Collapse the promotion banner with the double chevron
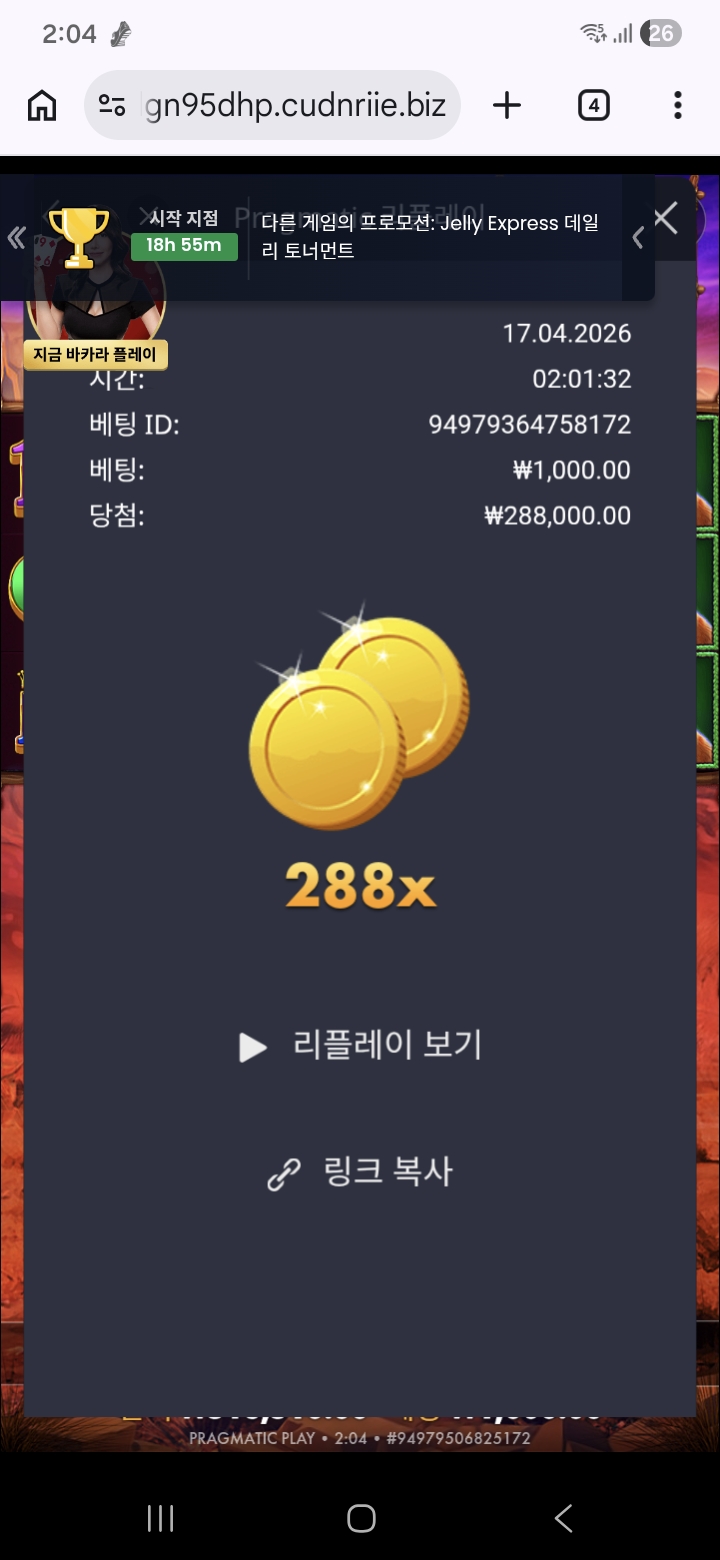The image size is (720, 1560). coord(15,237)
